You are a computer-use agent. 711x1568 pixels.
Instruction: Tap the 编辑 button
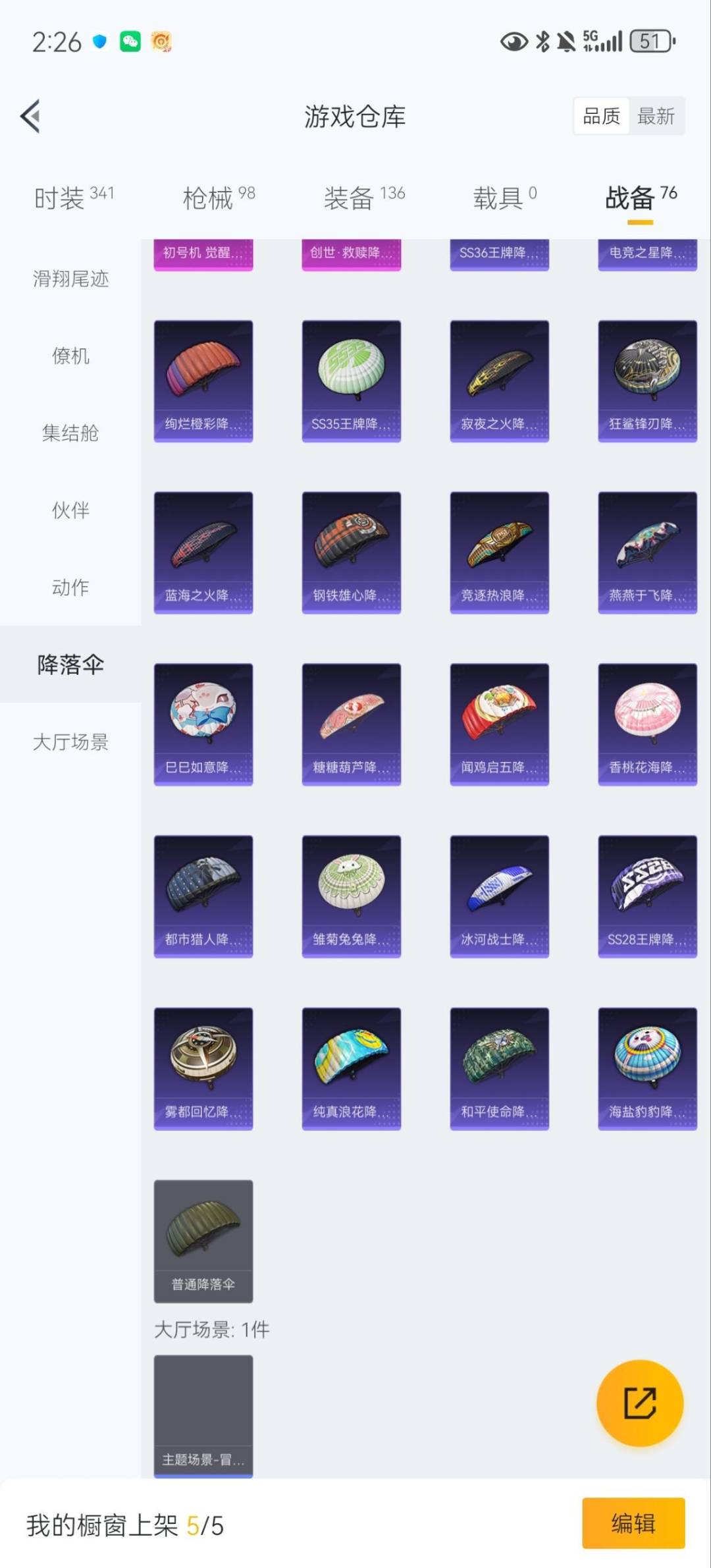click(x=633, y=1523)
